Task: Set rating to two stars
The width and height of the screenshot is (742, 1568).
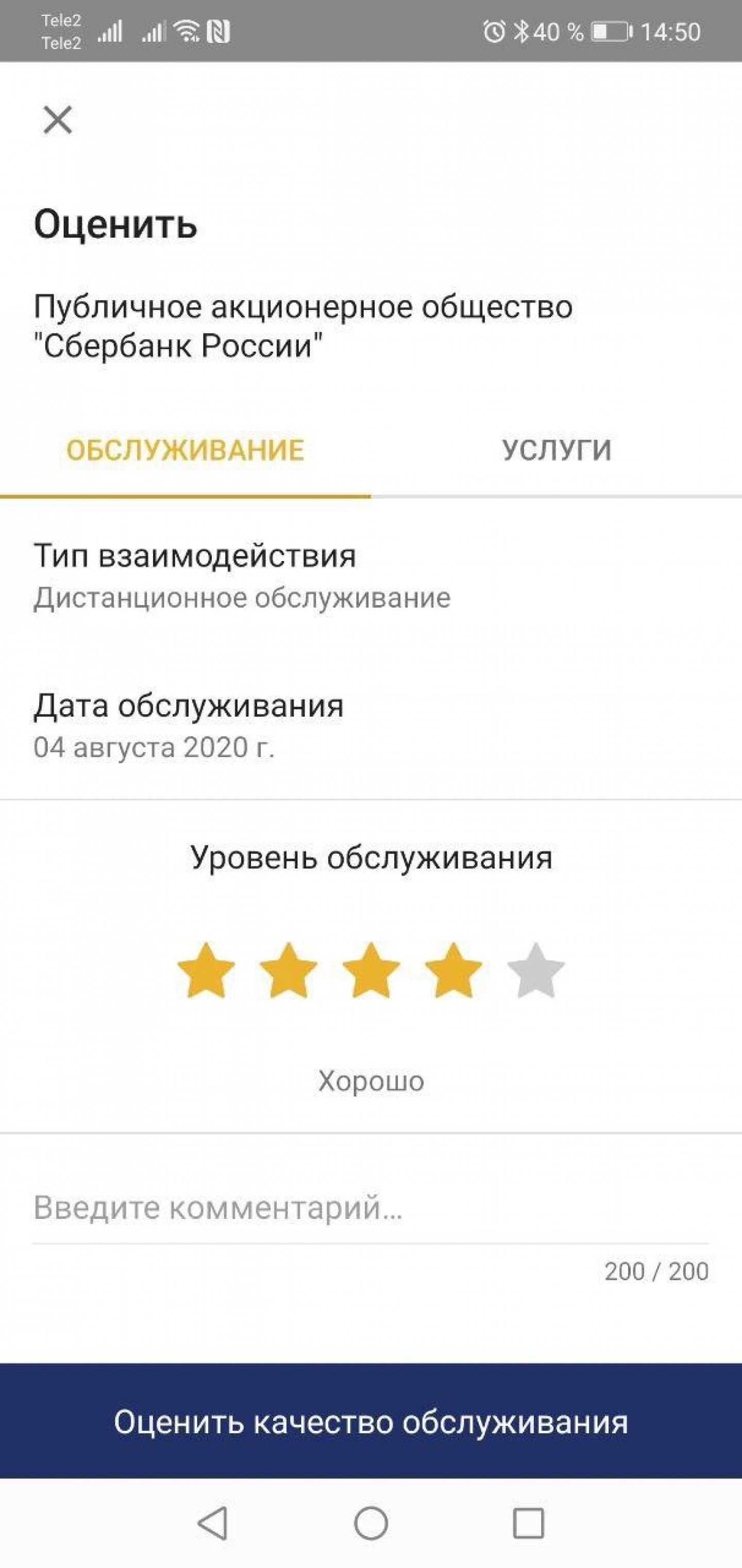Action: [x=288, y=971]
